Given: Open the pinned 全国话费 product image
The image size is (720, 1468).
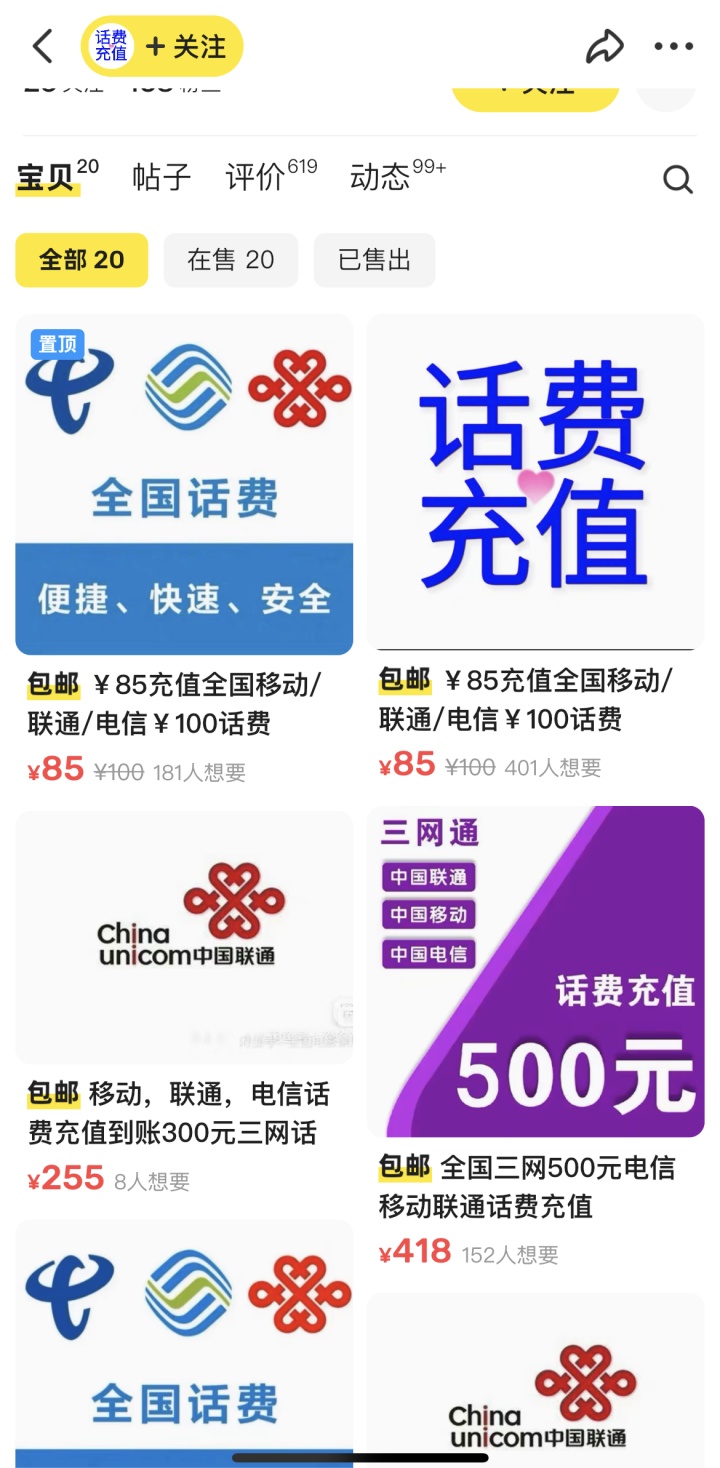Looking at the screenshot, I should [184, 483].
